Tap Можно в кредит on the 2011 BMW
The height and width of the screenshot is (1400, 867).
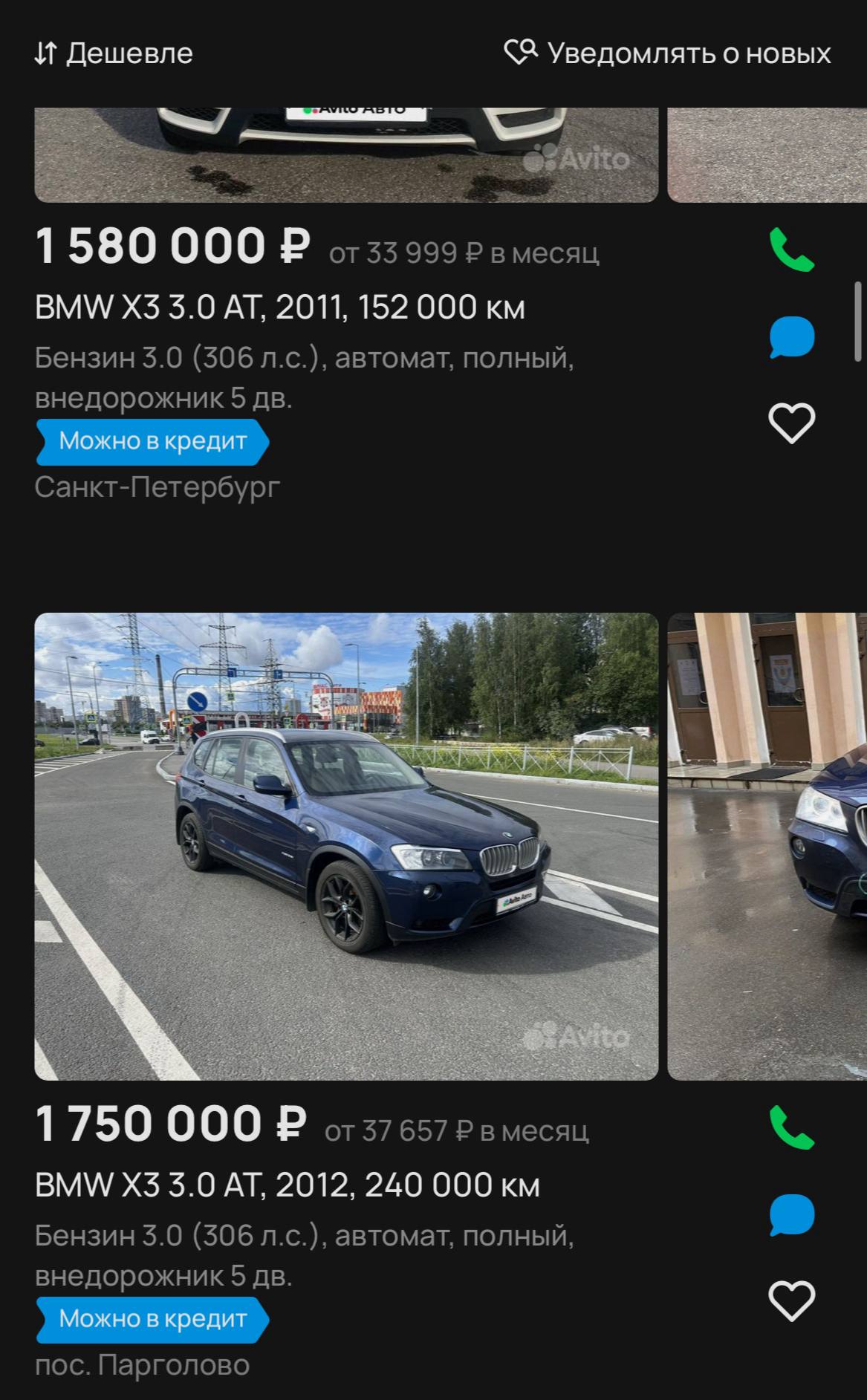[x=152, y=441]
